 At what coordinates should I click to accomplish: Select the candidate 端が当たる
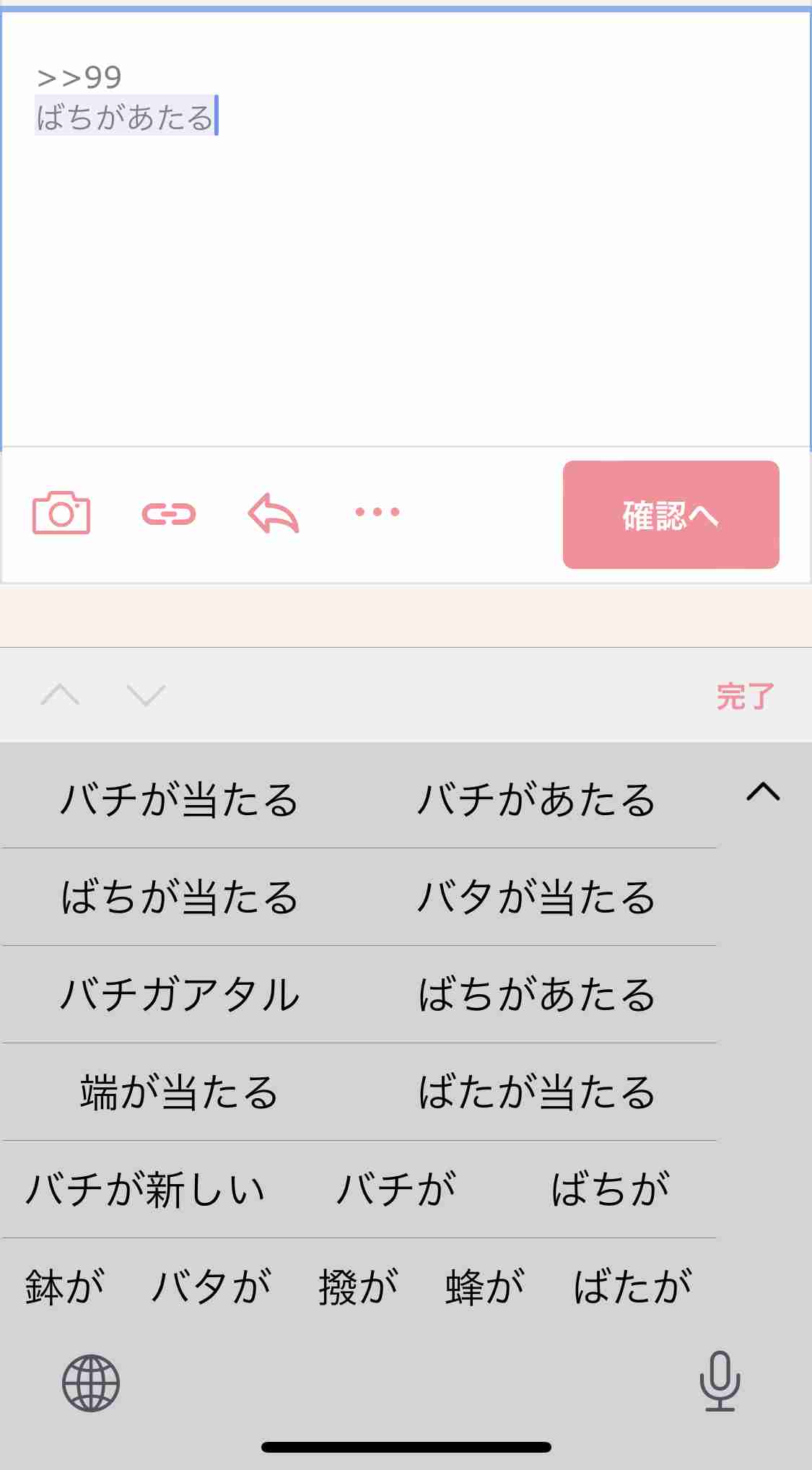pyautogui.click(x=179, y=1092)
